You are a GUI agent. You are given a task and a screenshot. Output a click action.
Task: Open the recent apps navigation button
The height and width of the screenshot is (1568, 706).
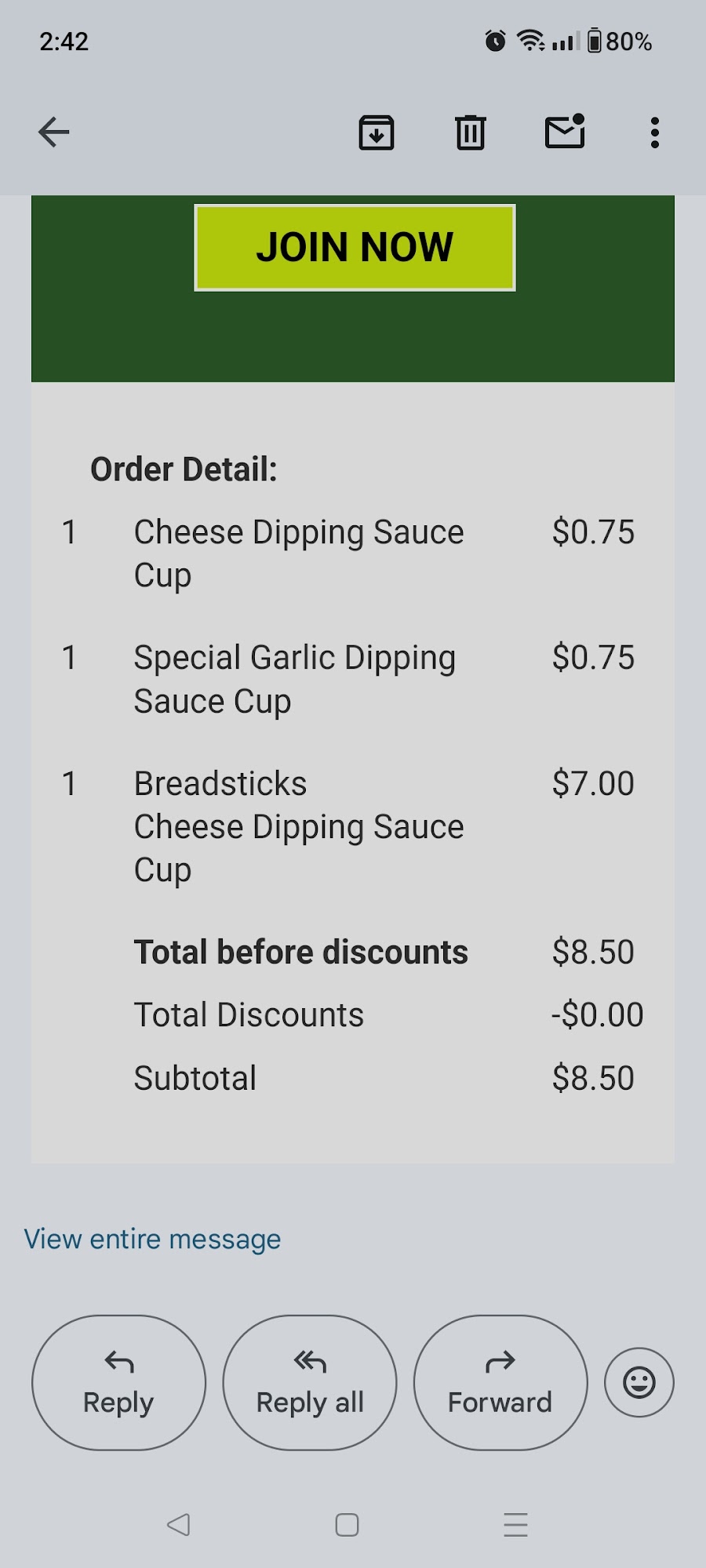tap(515, 1524)
